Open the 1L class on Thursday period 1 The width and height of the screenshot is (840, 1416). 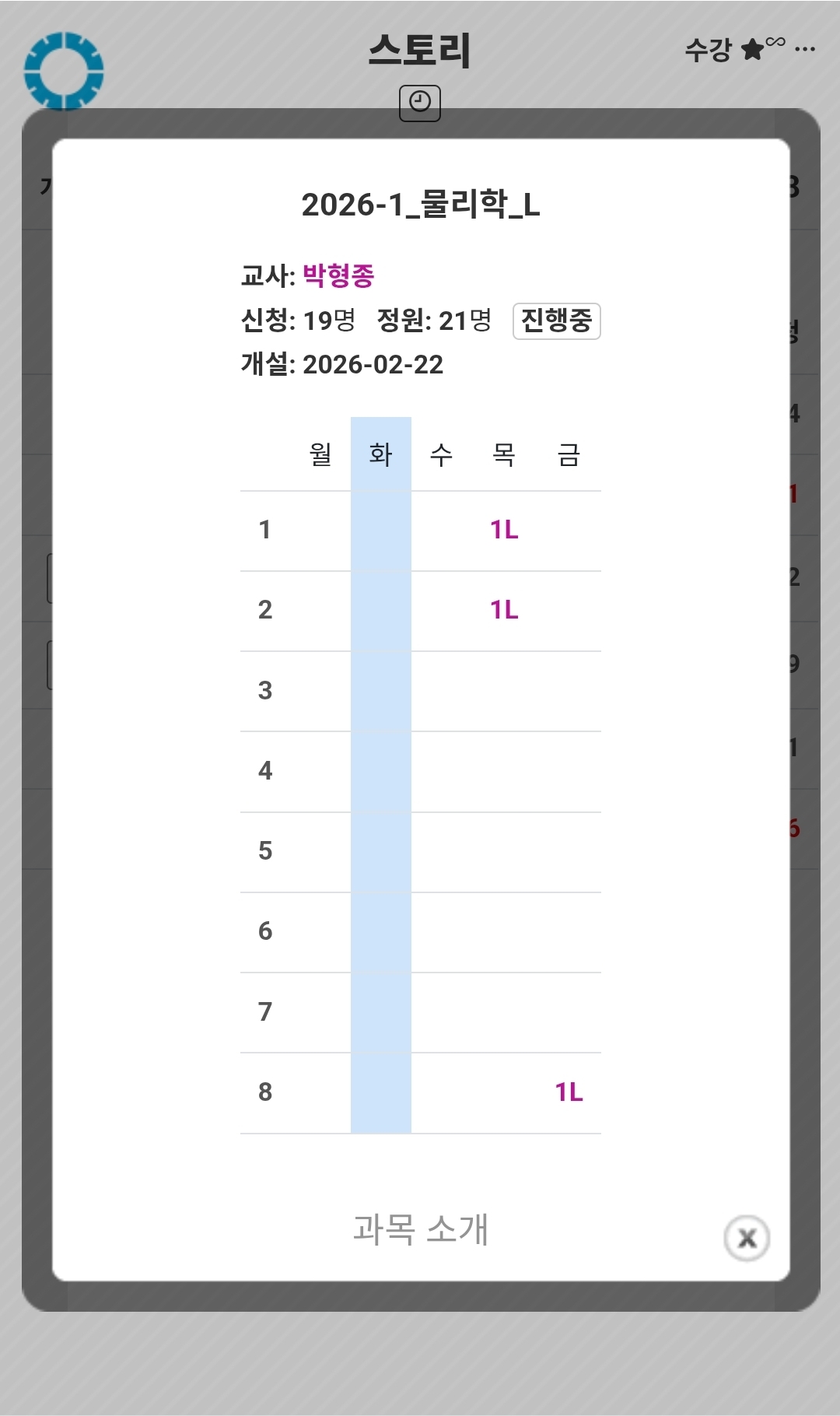coord(504,530)
